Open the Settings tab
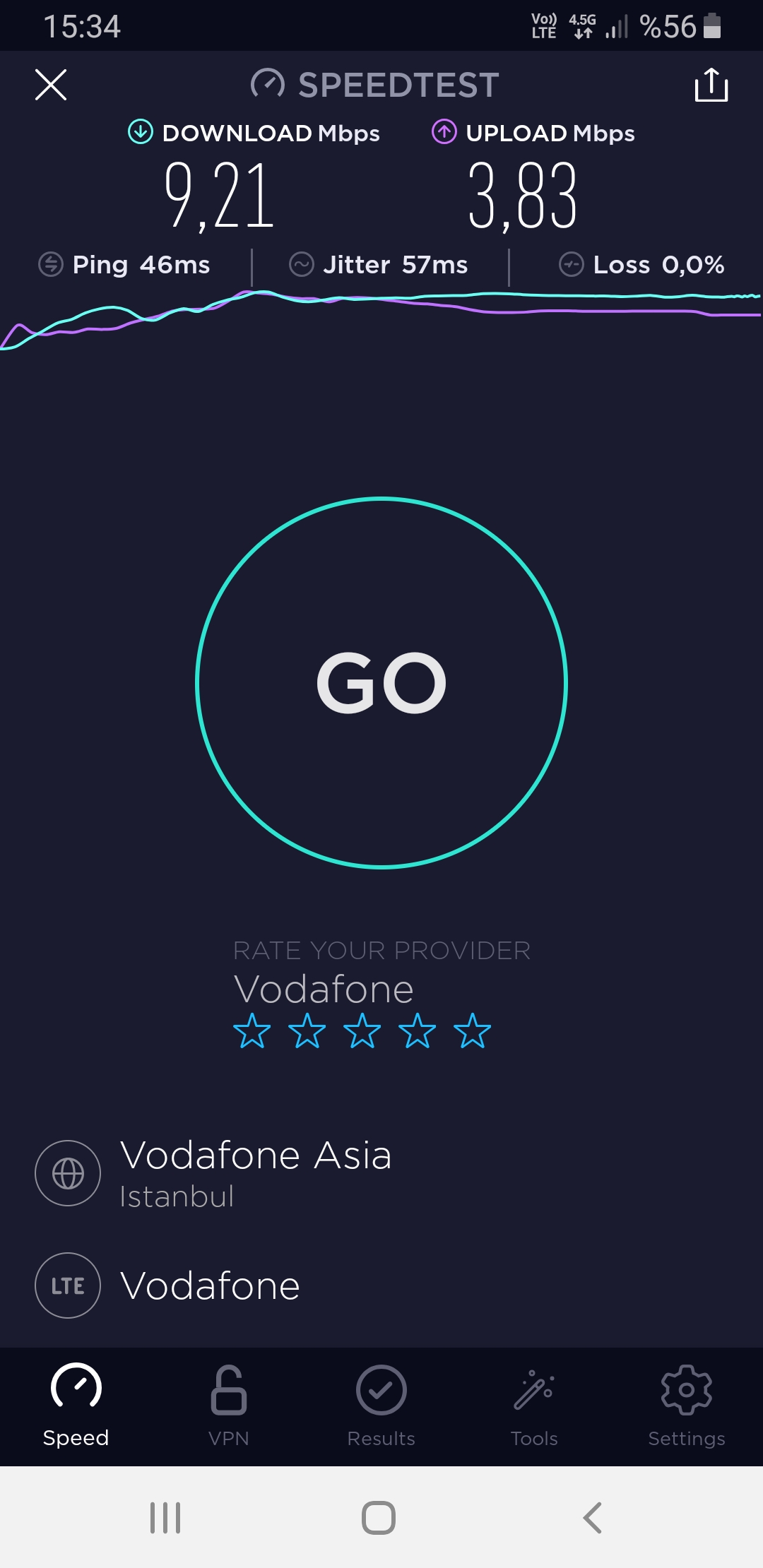Screen dimensions: 763x1568 click(687, 1407)
